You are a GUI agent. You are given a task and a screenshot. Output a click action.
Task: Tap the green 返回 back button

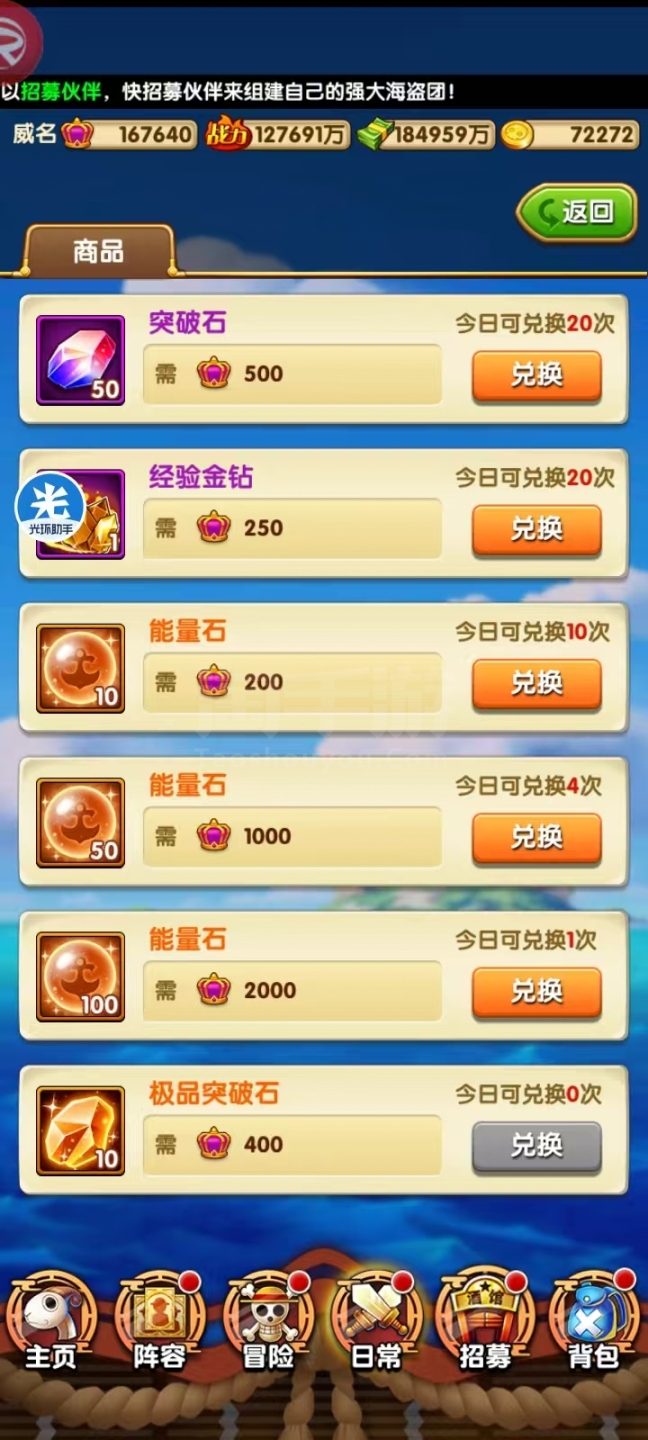577,212
